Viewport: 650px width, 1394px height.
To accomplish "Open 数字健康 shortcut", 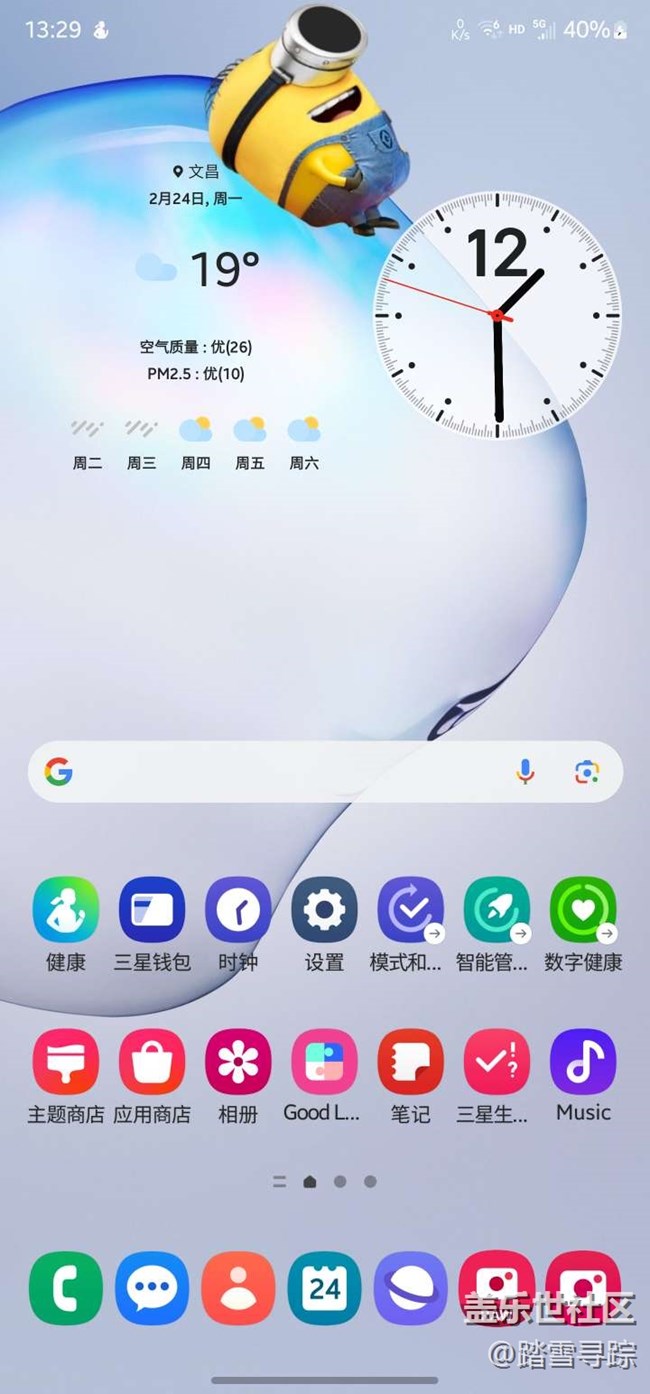I will pyautogui.click(x=583, y=911).
